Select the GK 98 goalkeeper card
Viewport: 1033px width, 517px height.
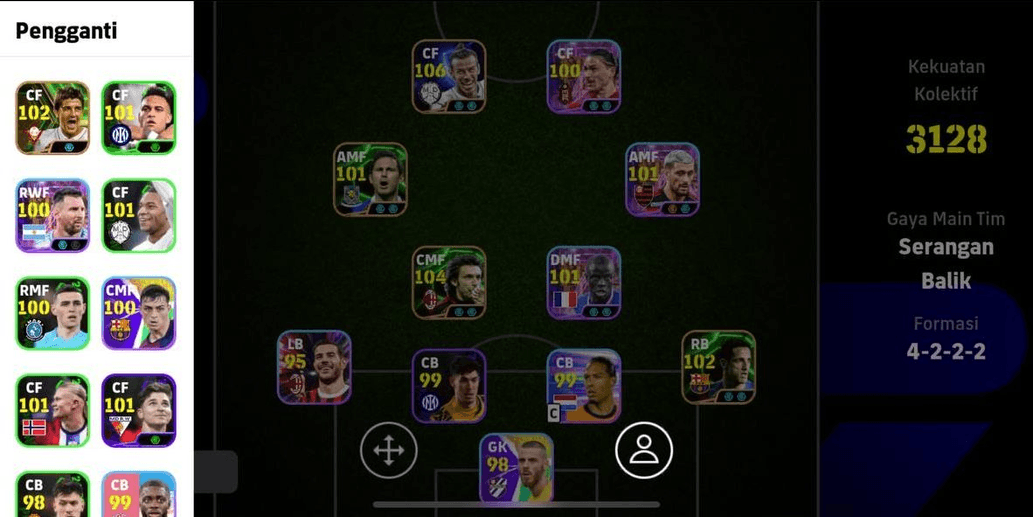[x=516, y=468]
